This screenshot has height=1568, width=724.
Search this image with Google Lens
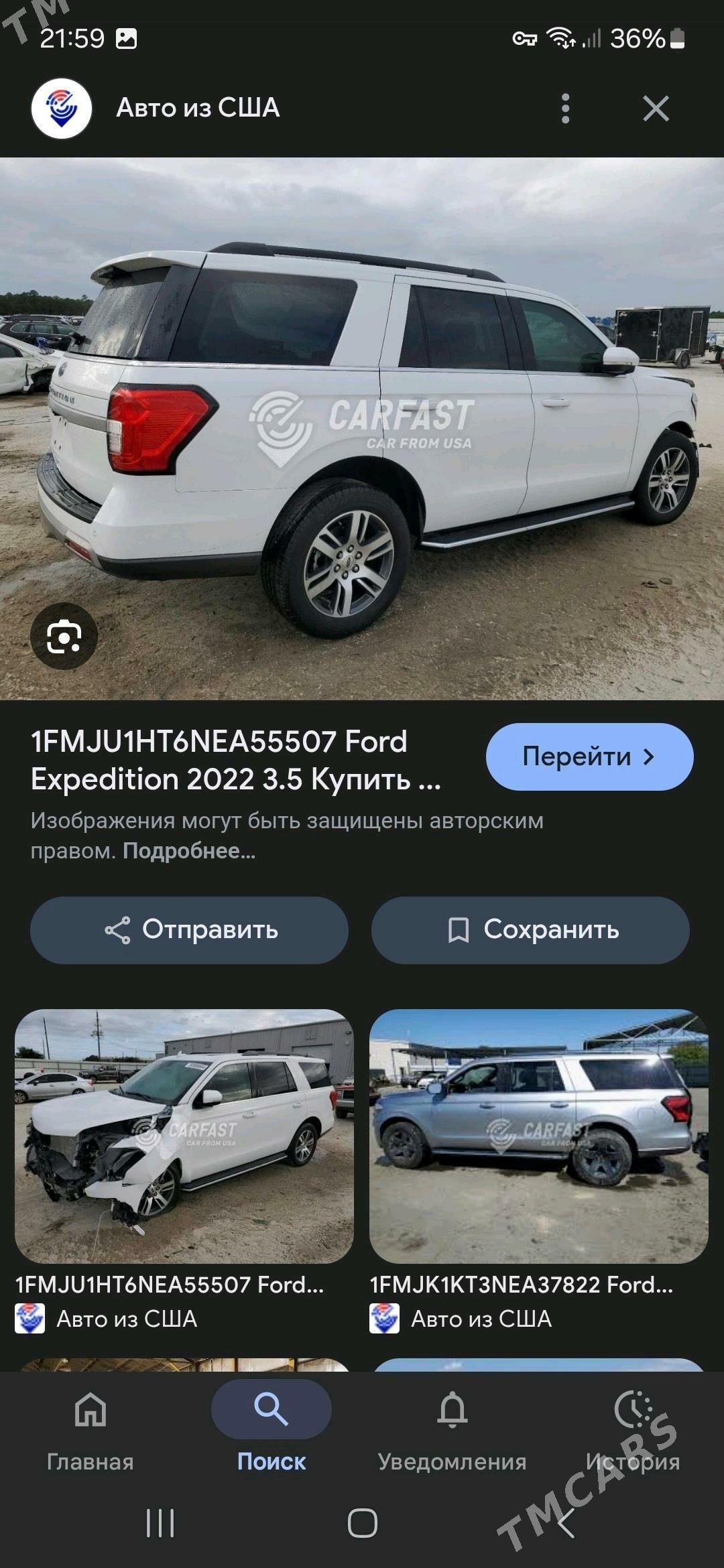64,637
